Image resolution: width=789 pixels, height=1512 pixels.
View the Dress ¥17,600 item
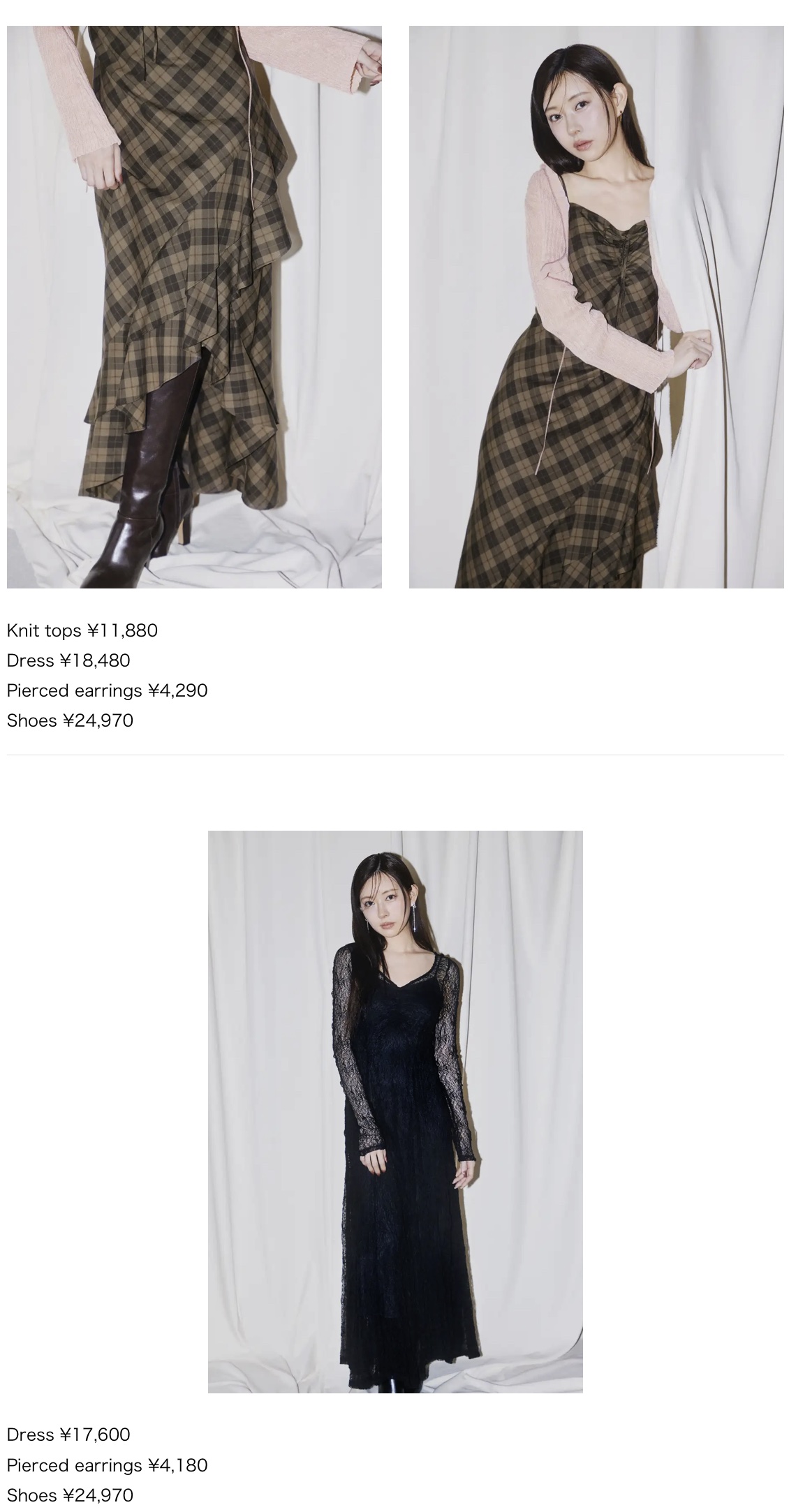pyautogui.click(x=68, y=1435)
